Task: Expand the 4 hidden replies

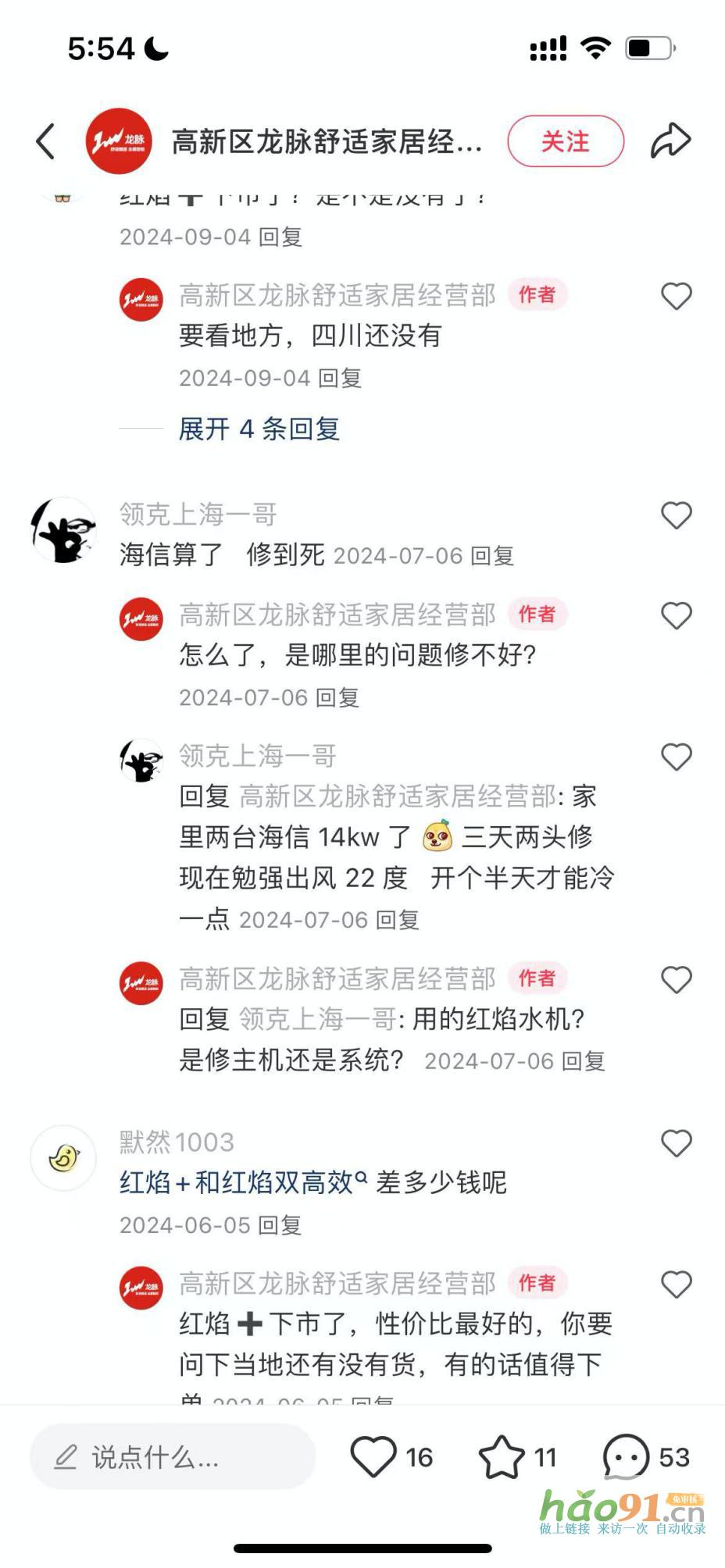Action: (258, 429)
